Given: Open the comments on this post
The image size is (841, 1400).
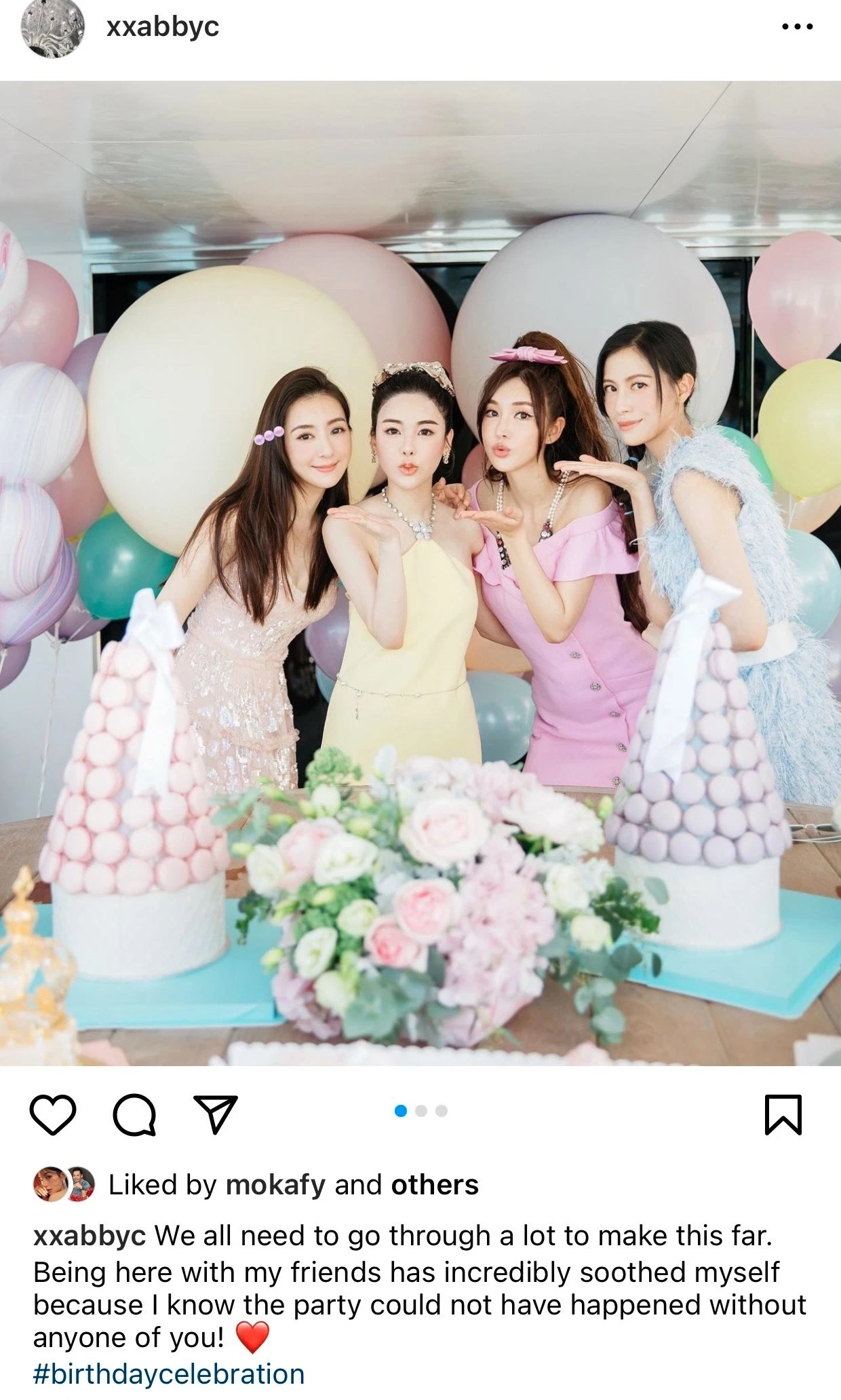Looking at the screenshot, I should 134,1114.
